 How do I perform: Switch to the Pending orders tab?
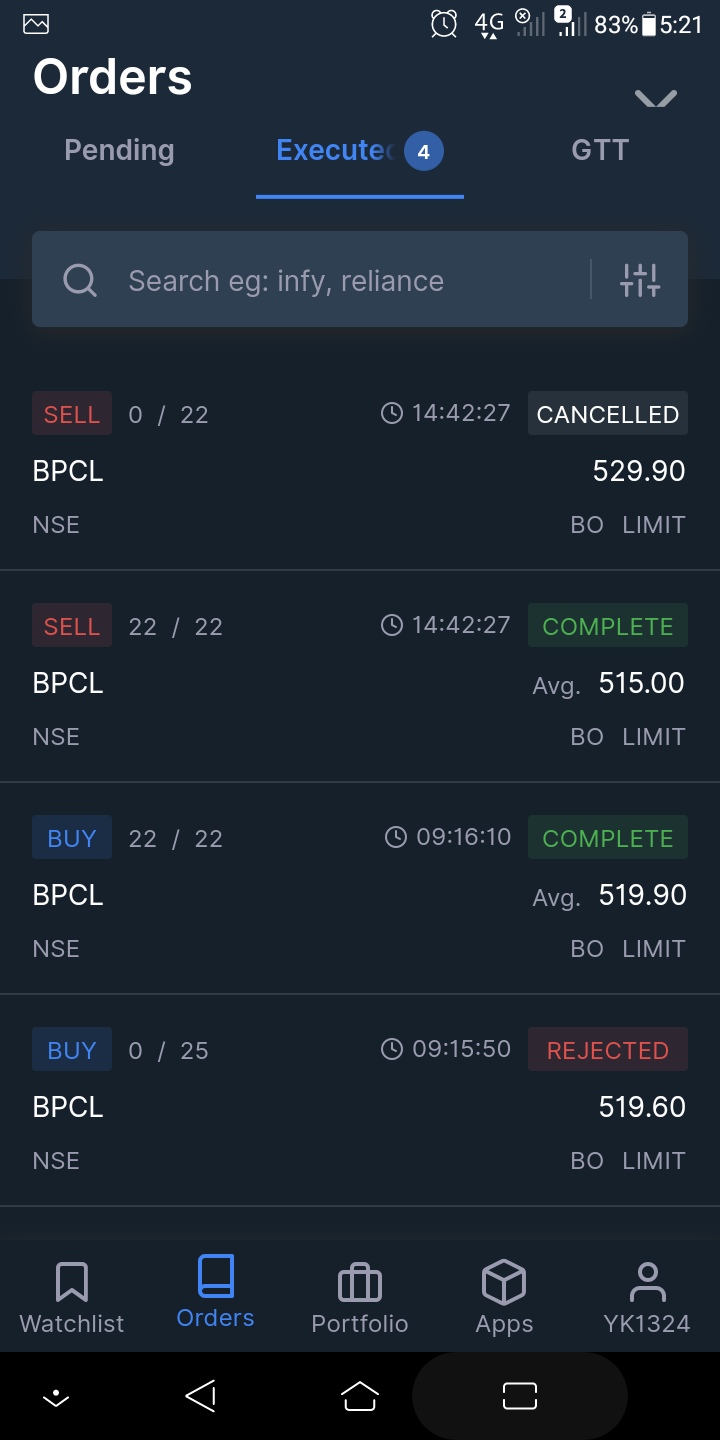point(119,151)
